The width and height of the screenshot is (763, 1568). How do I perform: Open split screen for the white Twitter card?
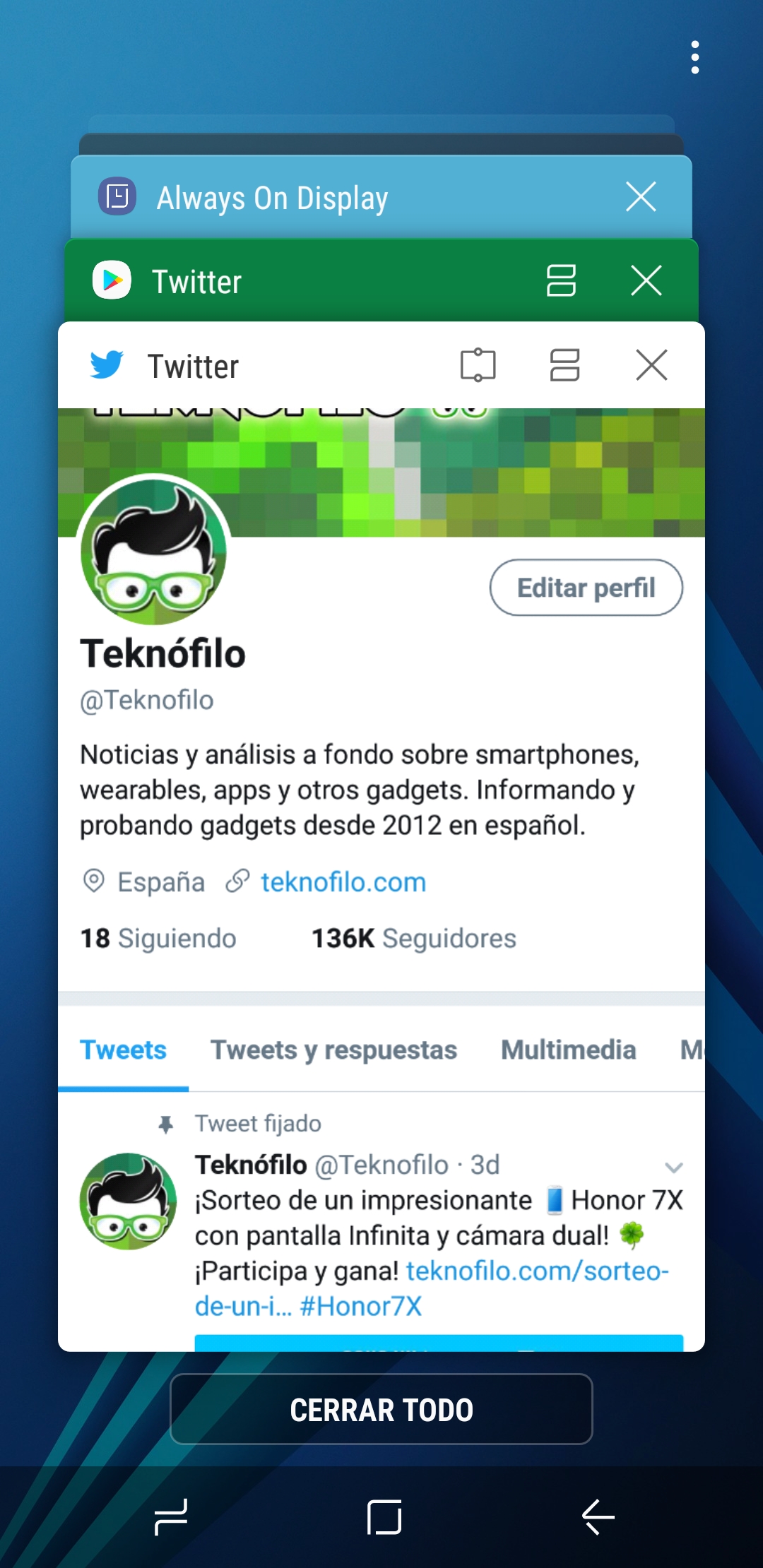[x=564, y=365]
